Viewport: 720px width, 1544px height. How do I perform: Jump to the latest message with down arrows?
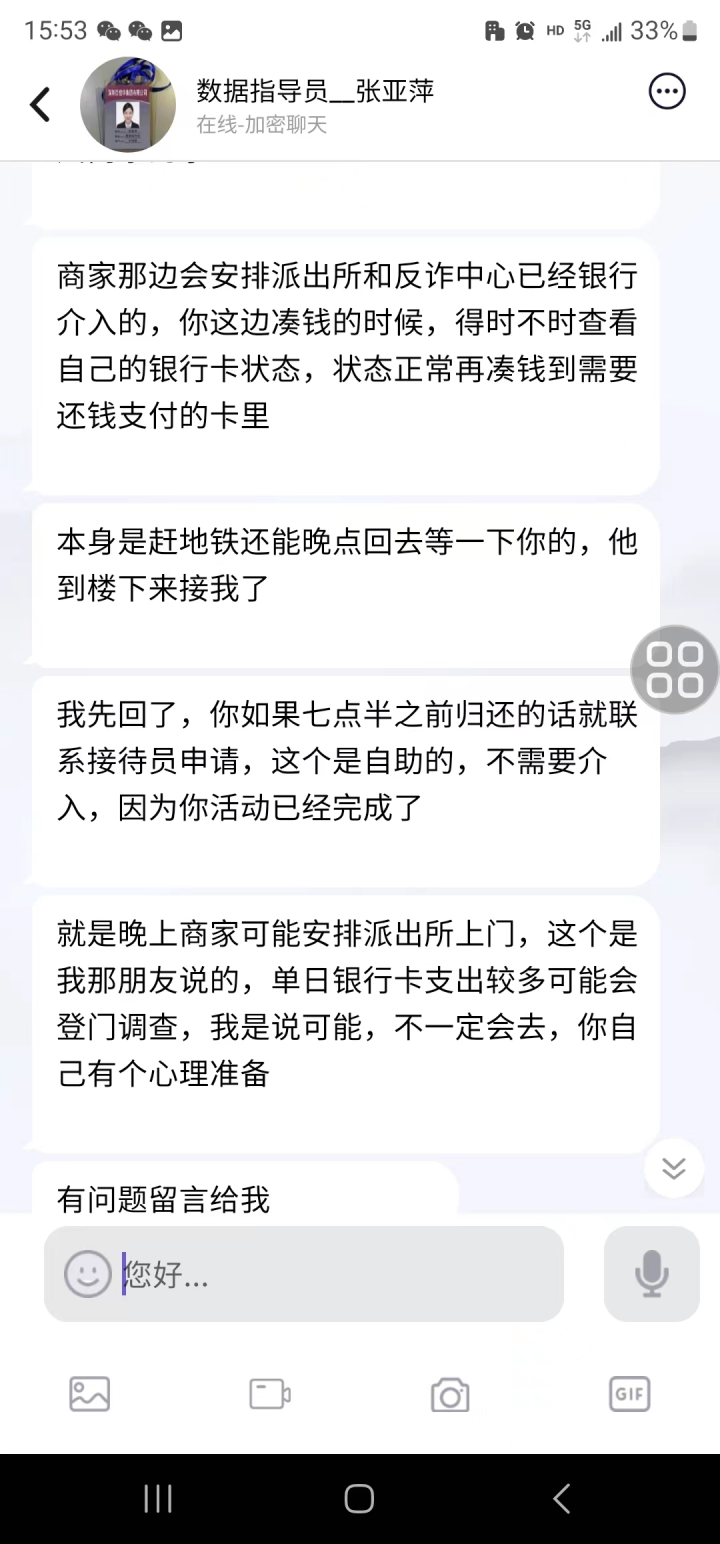(x=673, y=1168)
